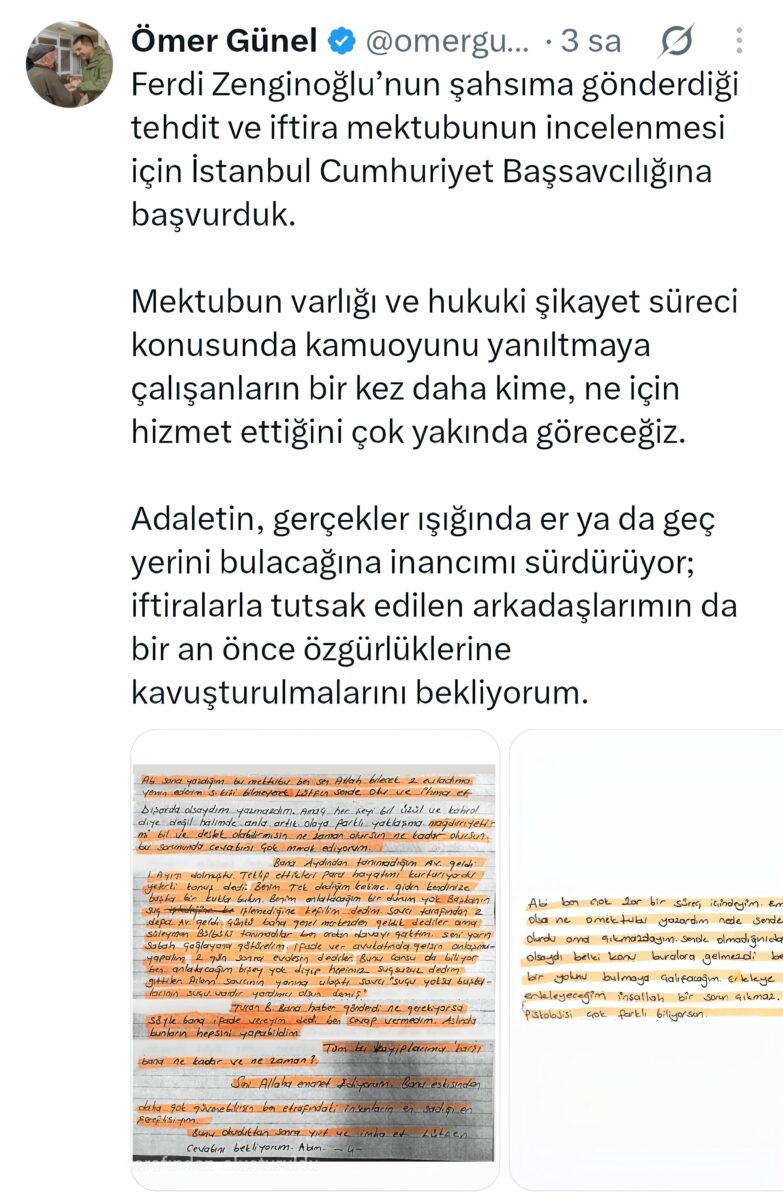Image resolution: width=783 pixels, height=1200 pixels.
Task: Open Ömer Günel's profile picture
Action: click(69, 65)
